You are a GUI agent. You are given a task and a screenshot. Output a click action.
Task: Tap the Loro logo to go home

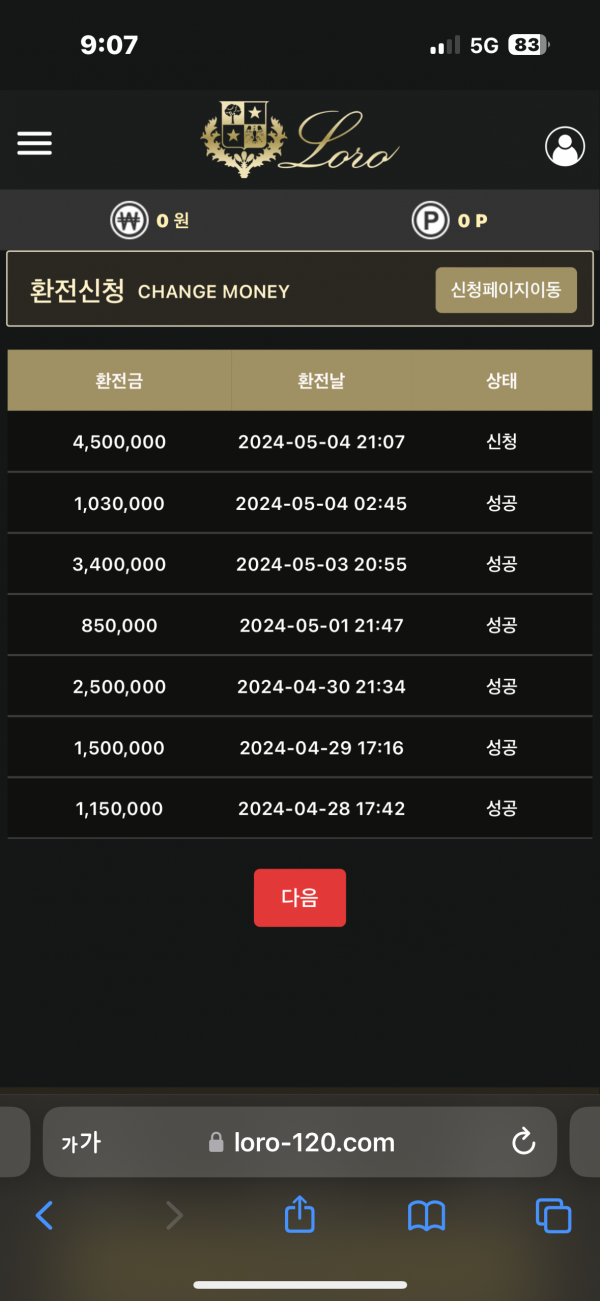pos(300,140)
